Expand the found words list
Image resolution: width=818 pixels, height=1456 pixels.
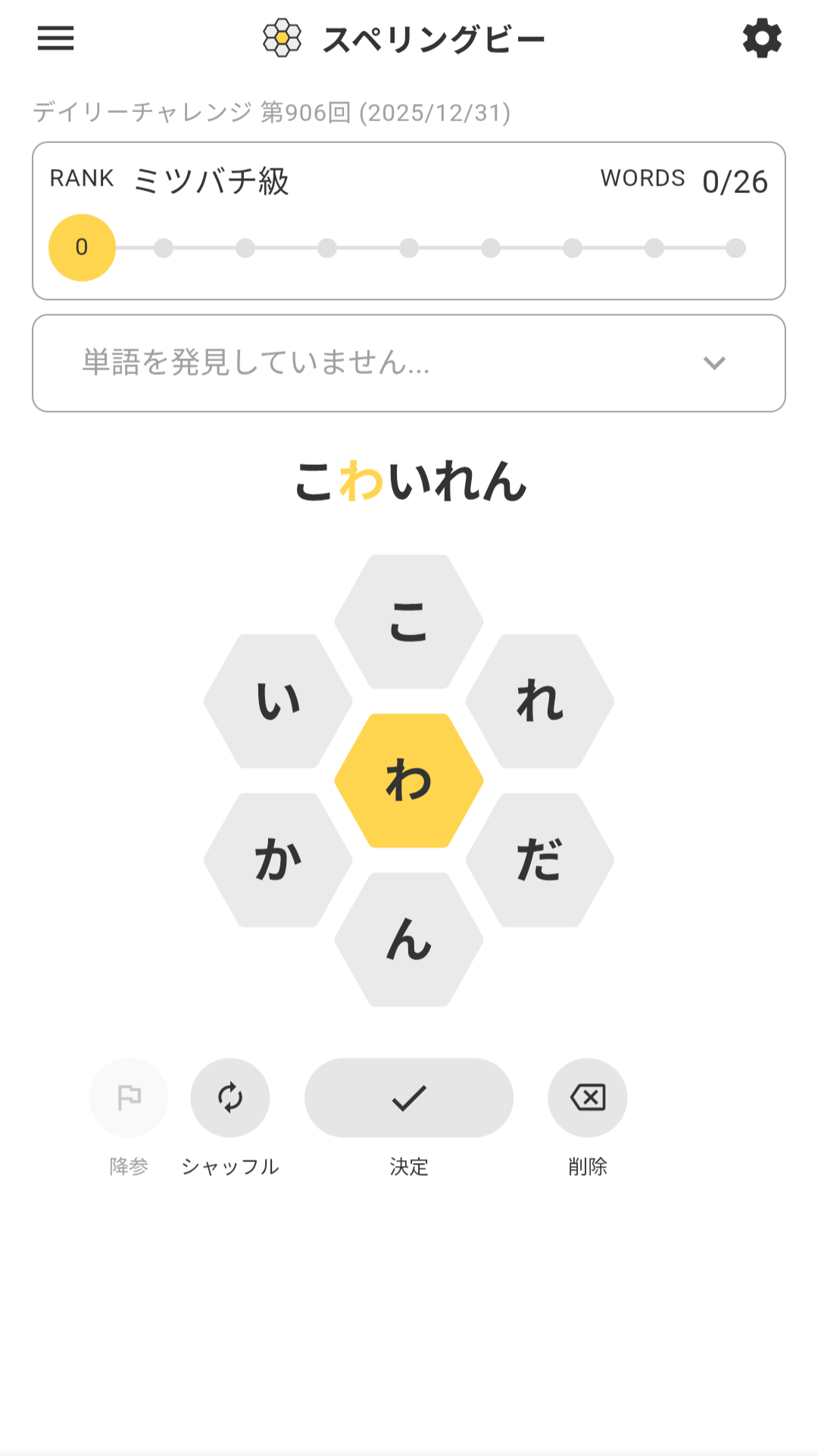click(x=713, y=363)
